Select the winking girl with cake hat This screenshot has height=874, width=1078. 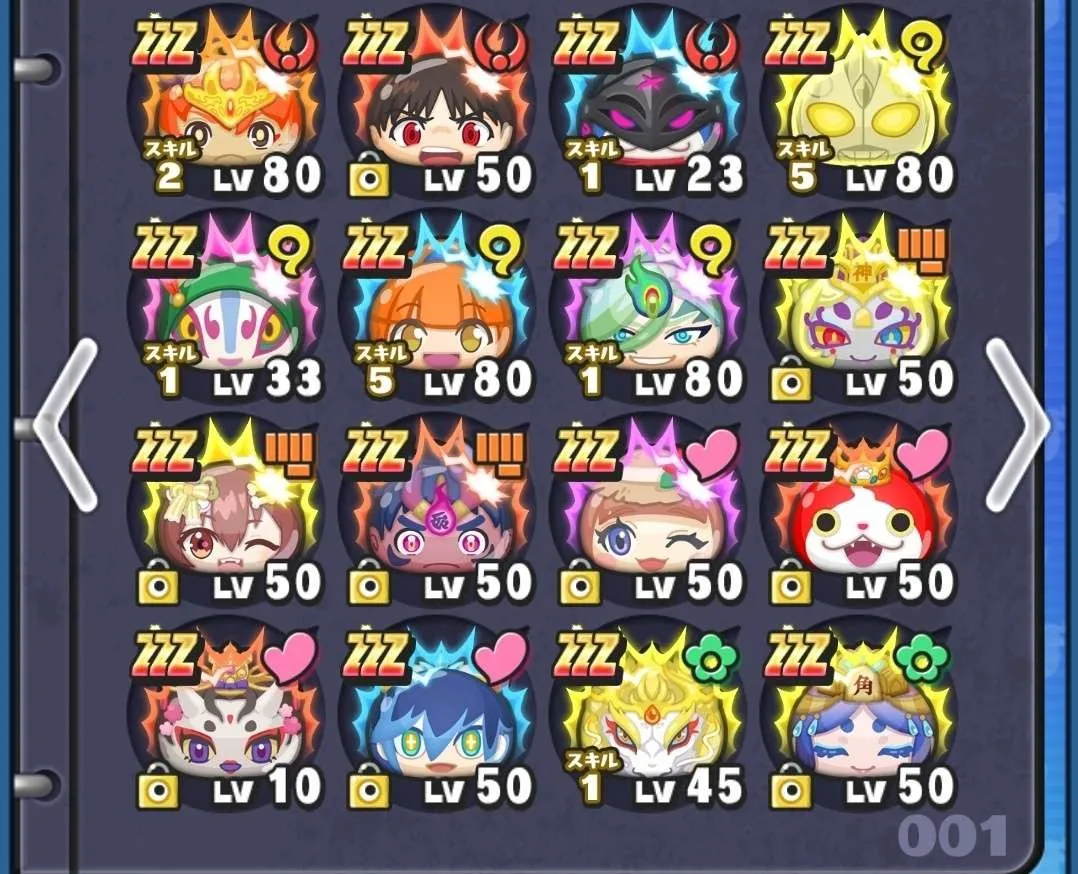647,517
